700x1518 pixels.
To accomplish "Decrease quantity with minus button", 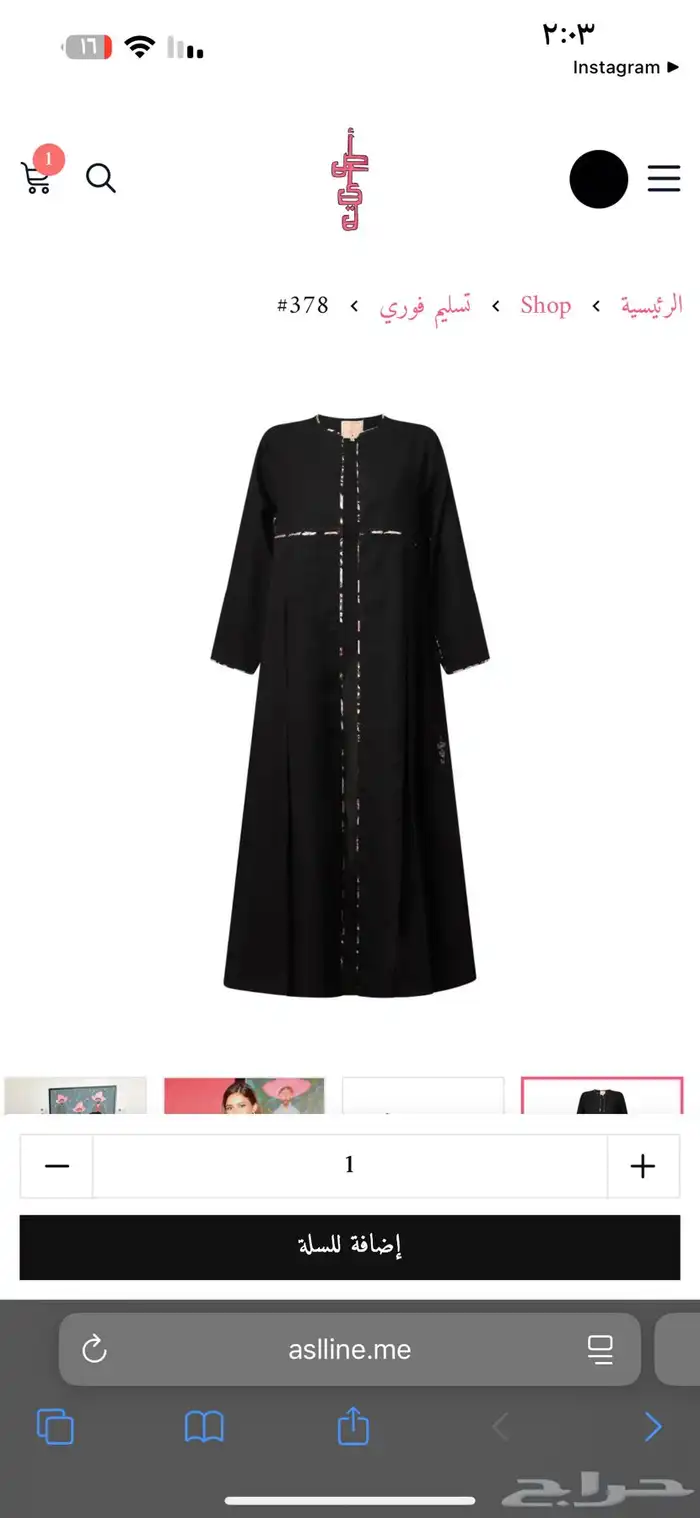I will click(x=57, y=1166).
